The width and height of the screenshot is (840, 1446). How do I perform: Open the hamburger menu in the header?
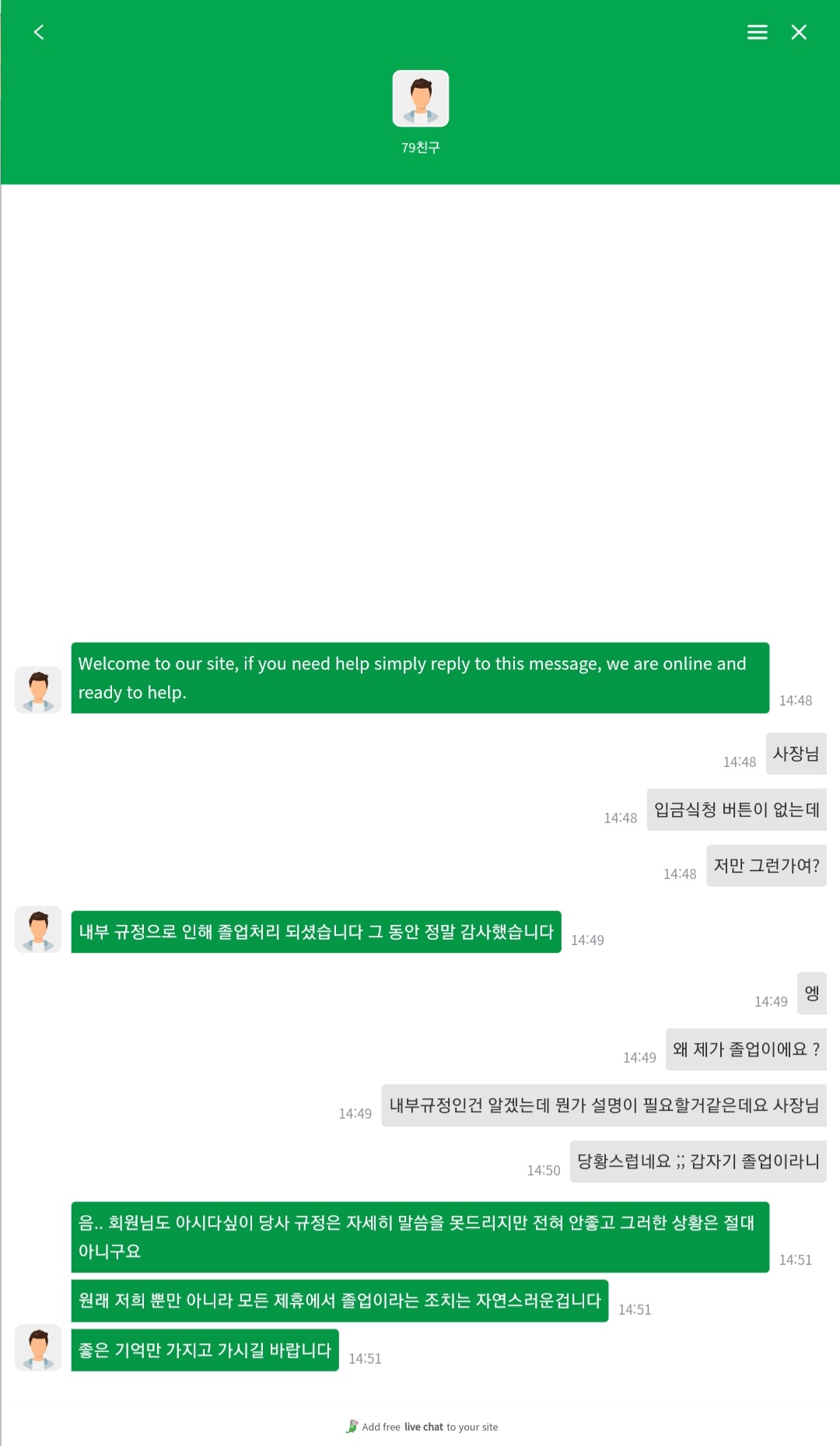tap(757, 32)
